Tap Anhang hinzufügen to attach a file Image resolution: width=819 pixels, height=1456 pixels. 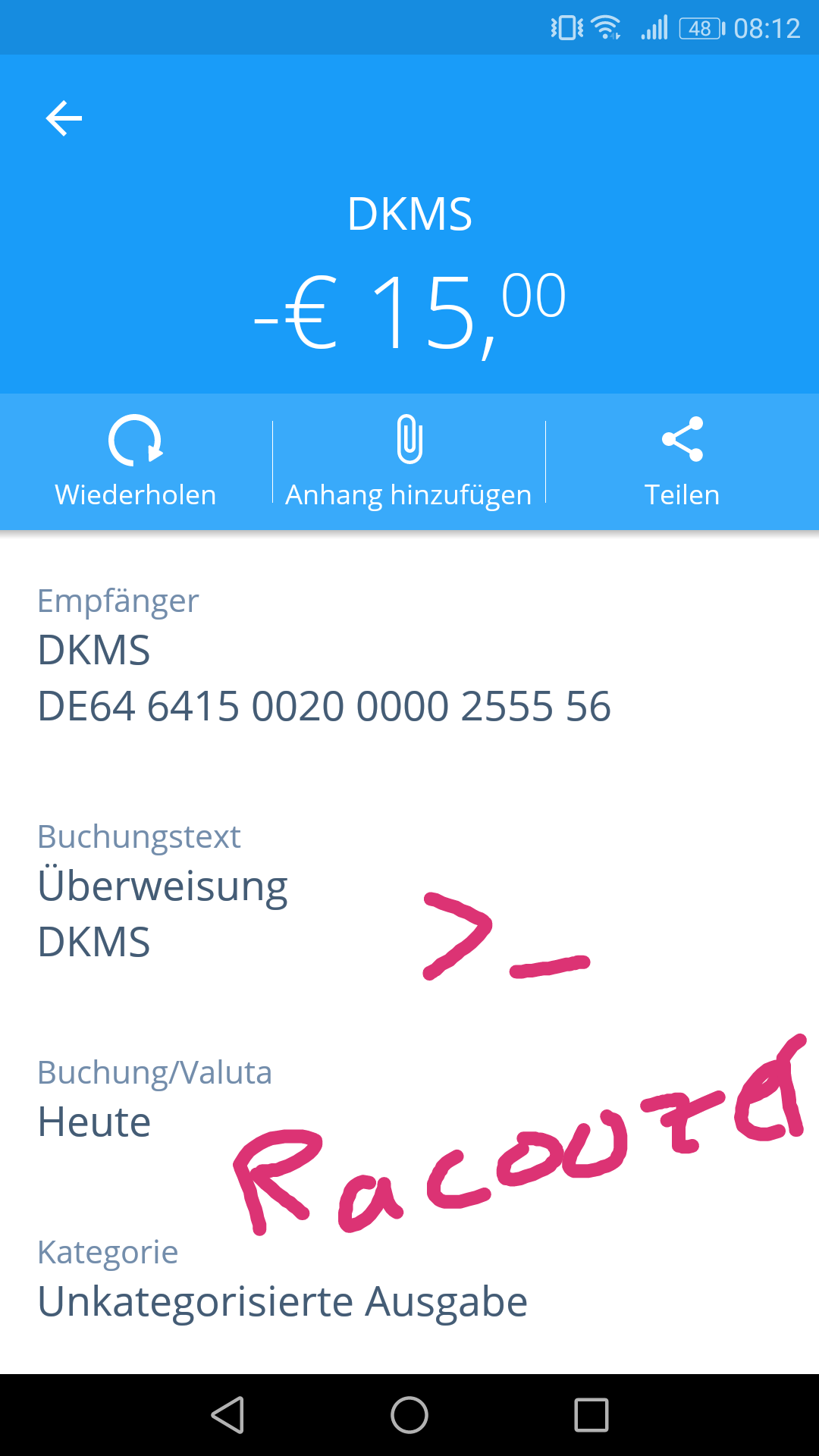(409, 461)
